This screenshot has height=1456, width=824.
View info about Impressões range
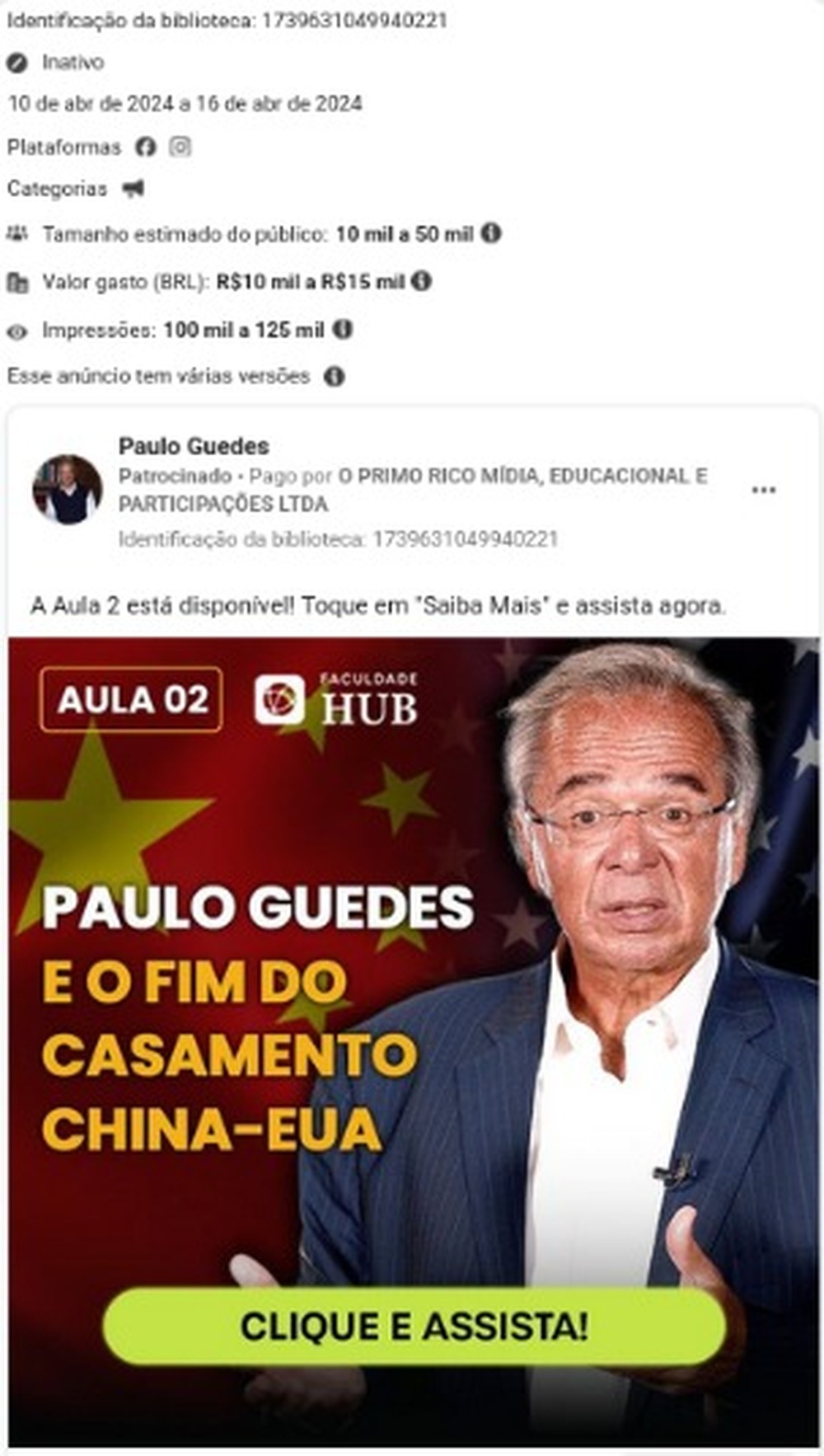point(343,330)
